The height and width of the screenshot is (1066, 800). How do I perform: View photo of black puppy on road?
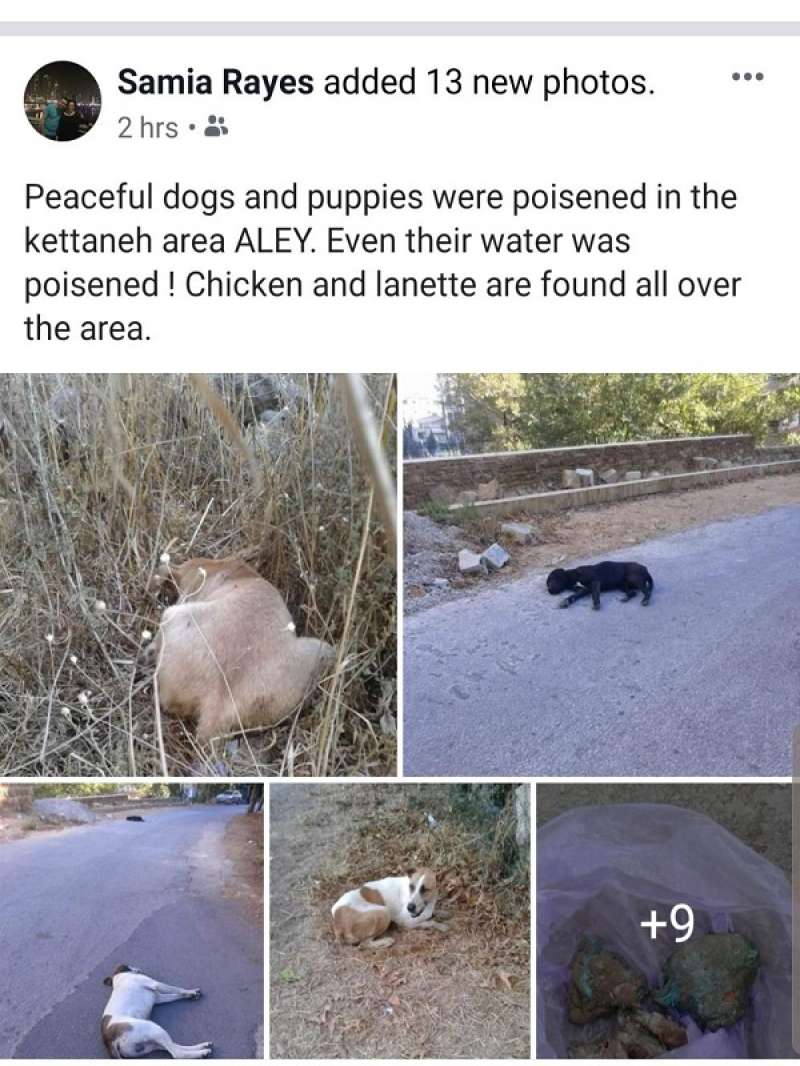pyautogui.click(x=601, y=575)
